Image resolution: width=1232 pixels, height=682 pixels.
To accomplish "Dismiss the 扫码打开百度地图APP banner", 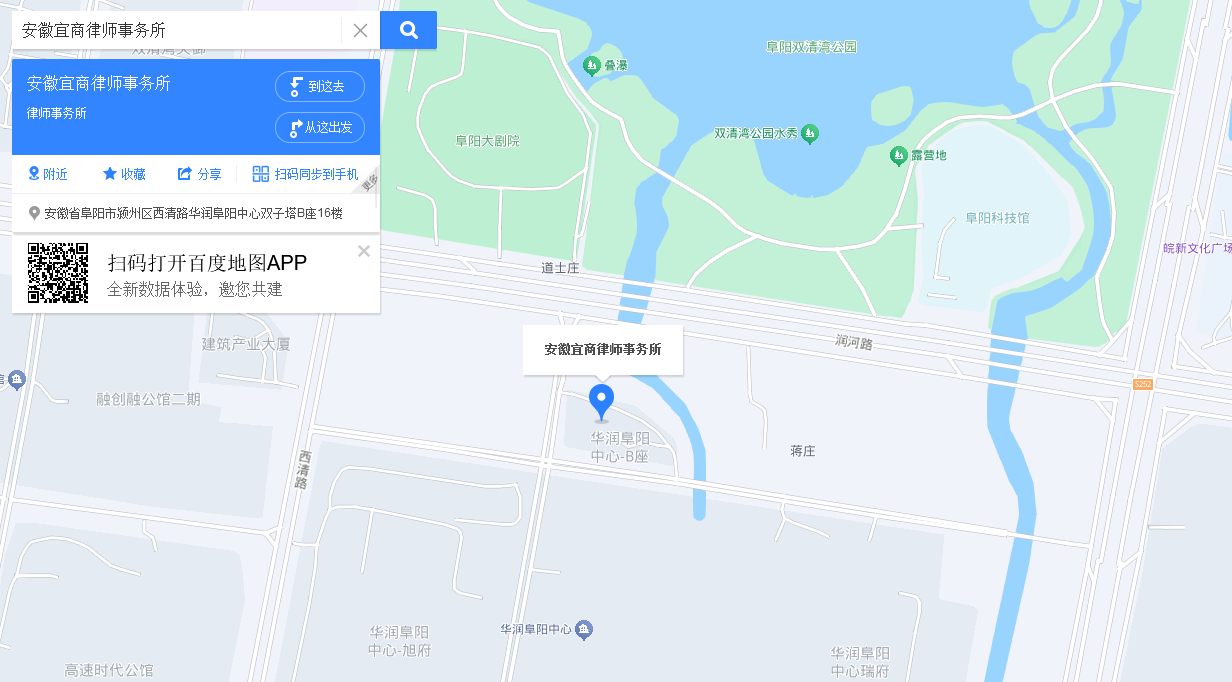I will [364, 251].
